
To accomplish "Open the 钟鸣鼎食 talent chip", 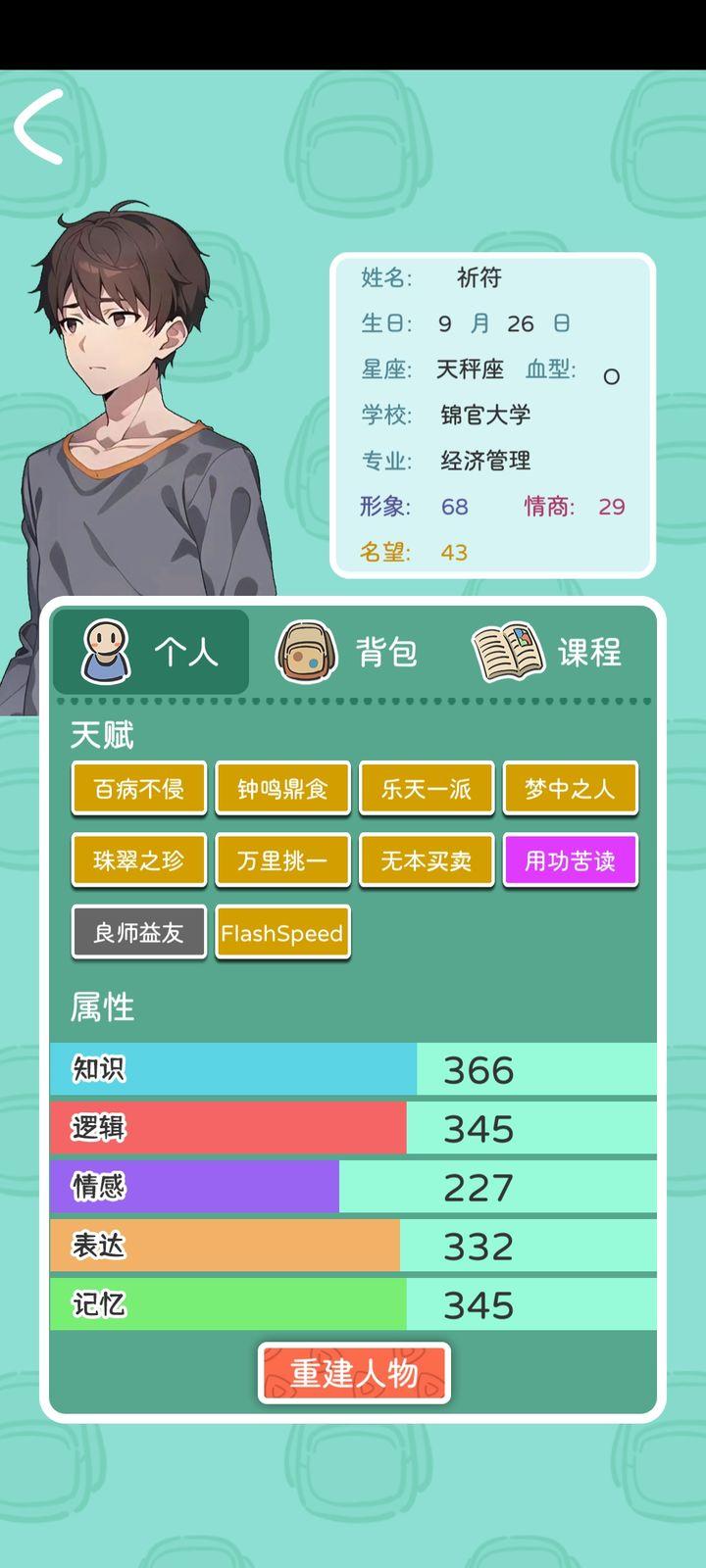I will point(282,789).
